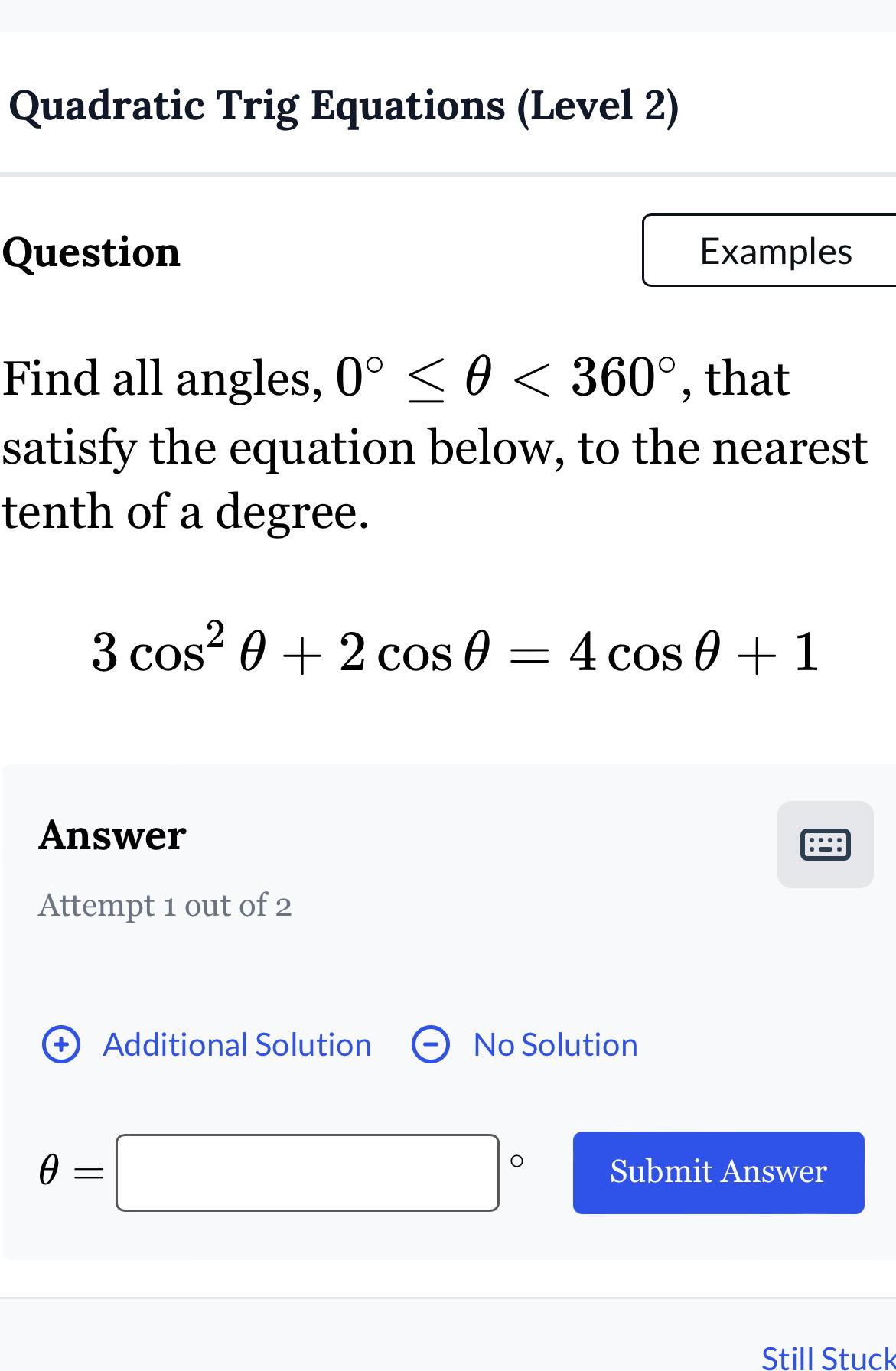Submit your answer
Screen dimensions: 896x1371
[x=718, y=1172]
